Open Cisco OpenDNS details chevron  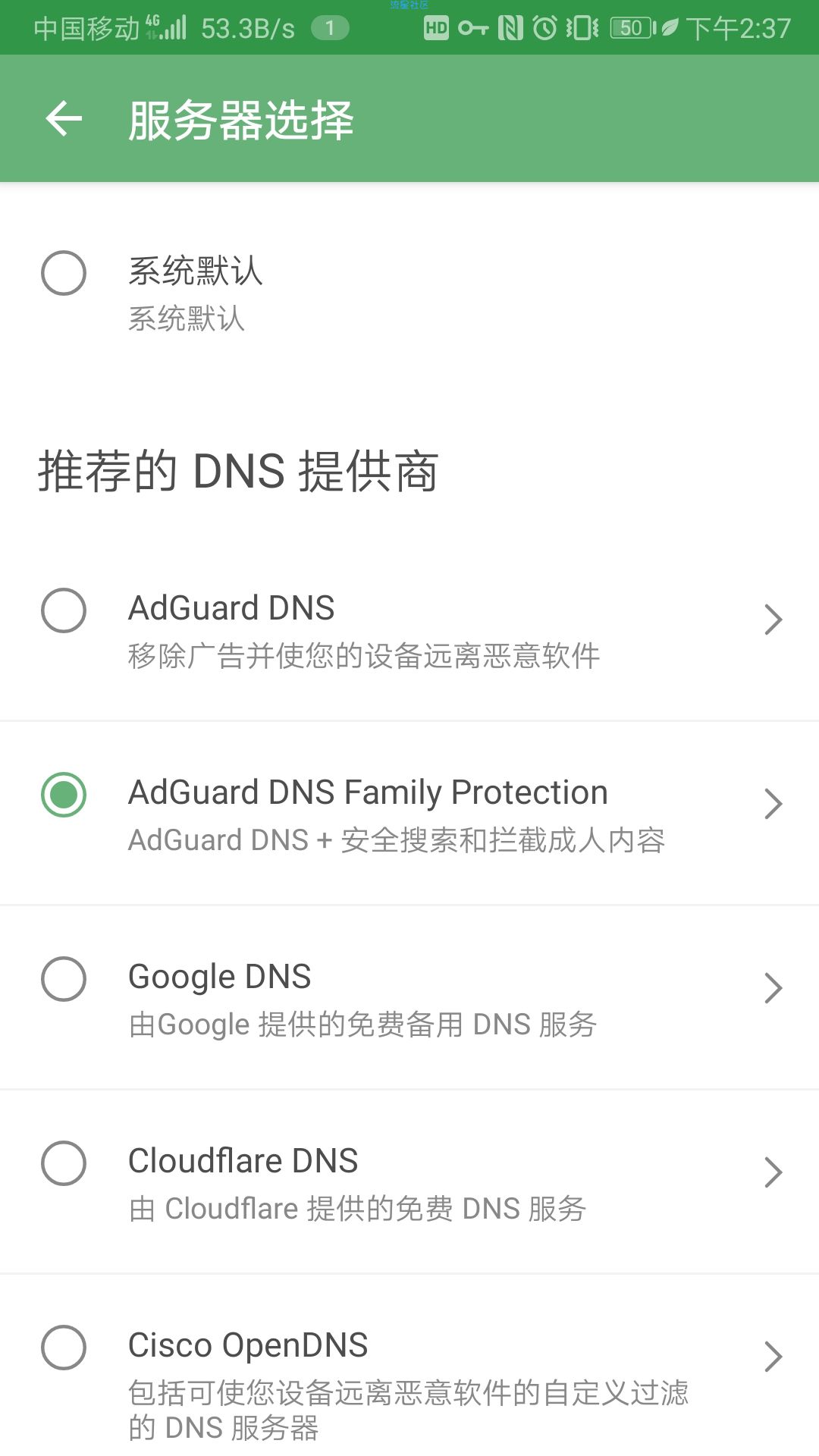(773, 1357)
